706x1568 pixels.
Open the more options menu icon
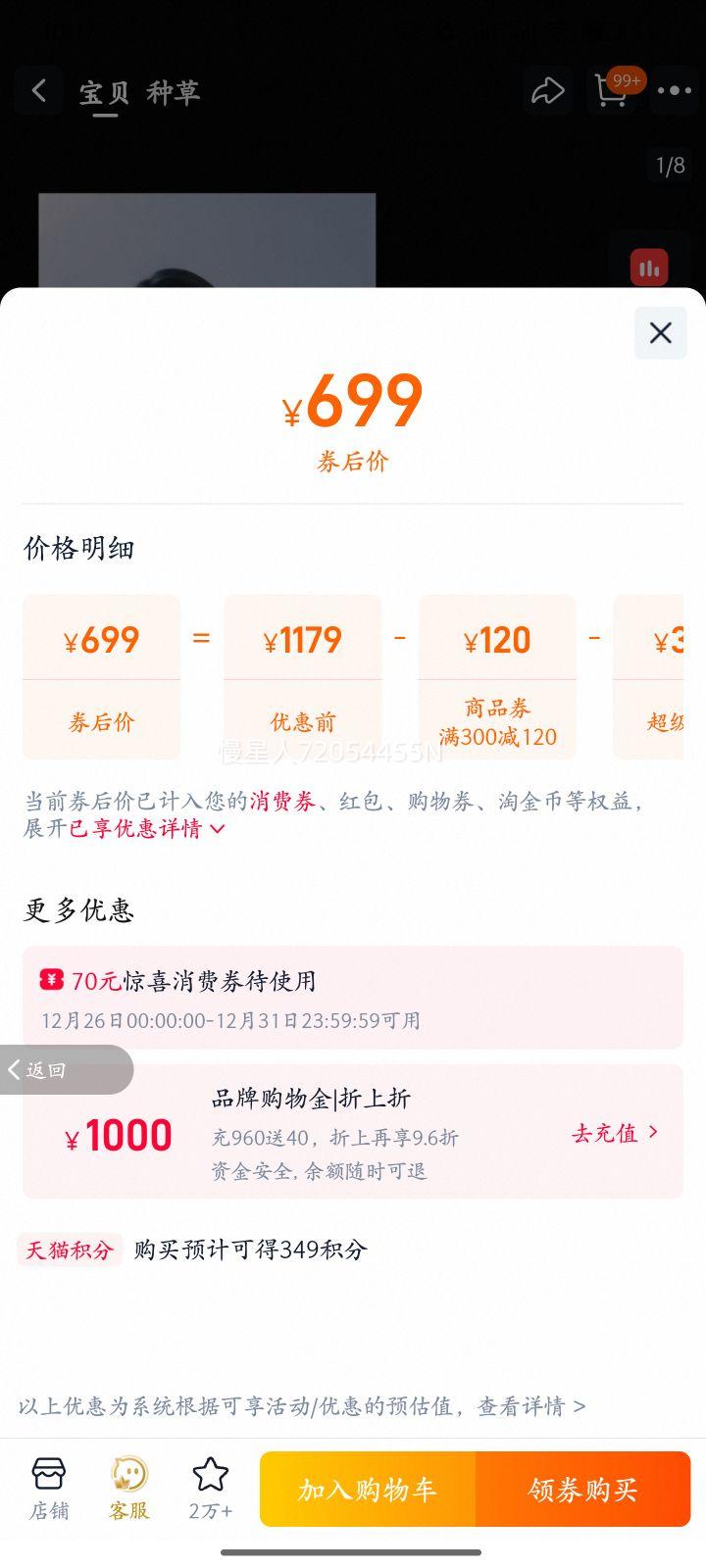[x=674, y=90]
